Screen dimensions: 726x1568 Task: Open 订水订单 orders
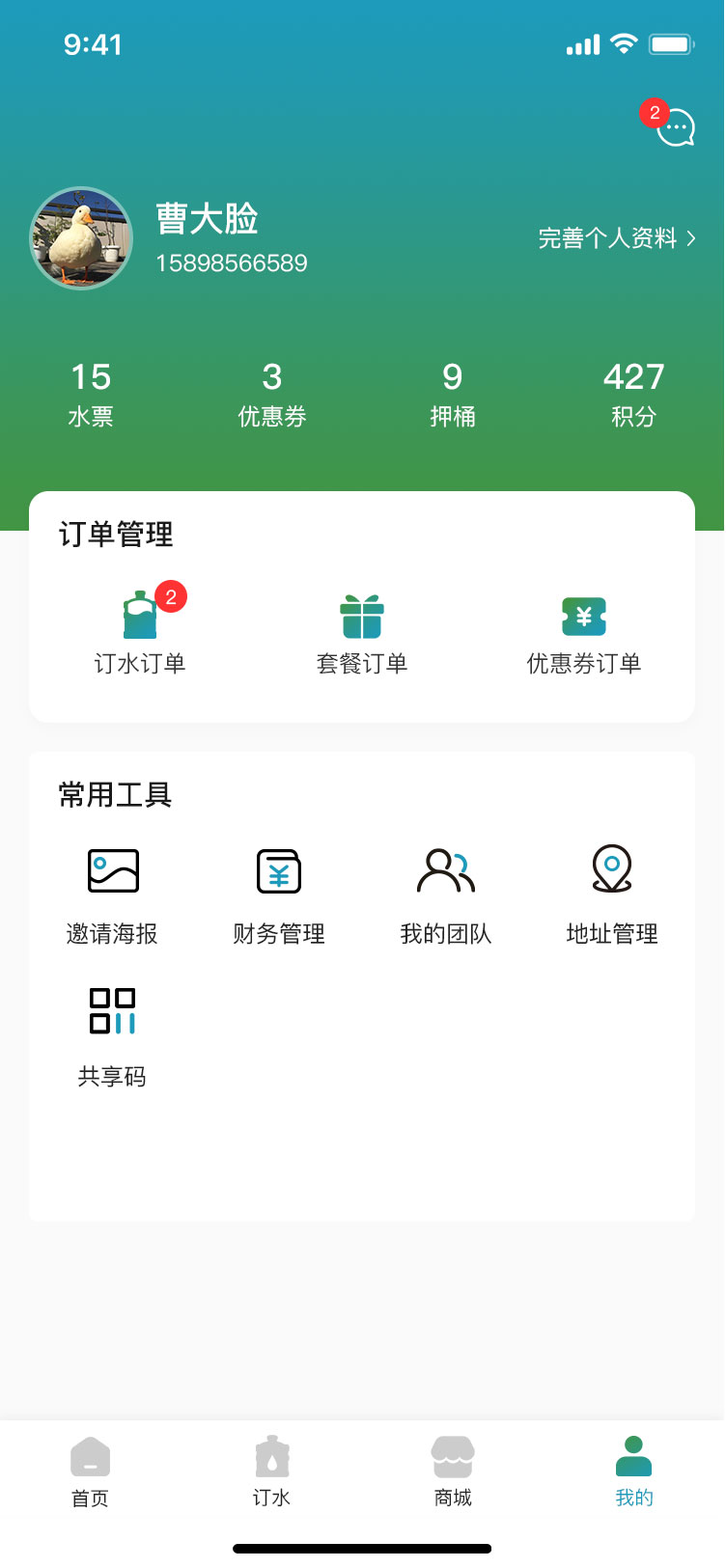point(140,634)
